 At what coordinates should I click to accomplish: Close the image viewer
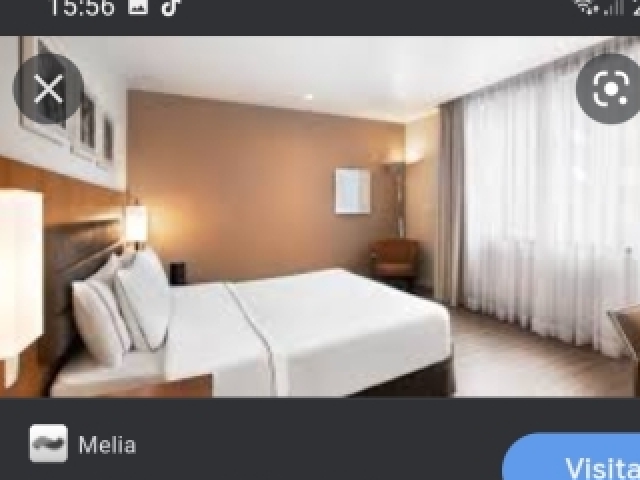(x=48, y=90)
